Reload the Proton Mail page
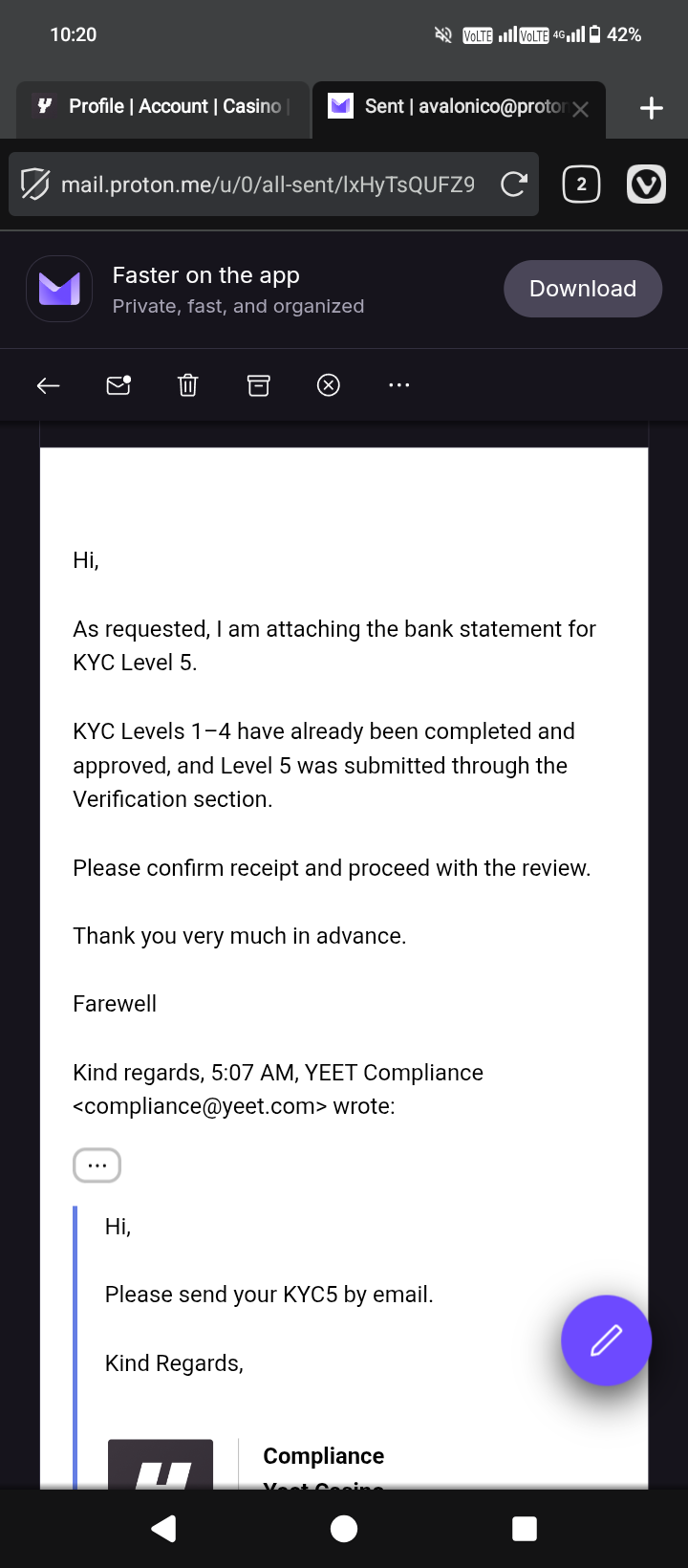688x1568 pixels. [x=514, y=185]
